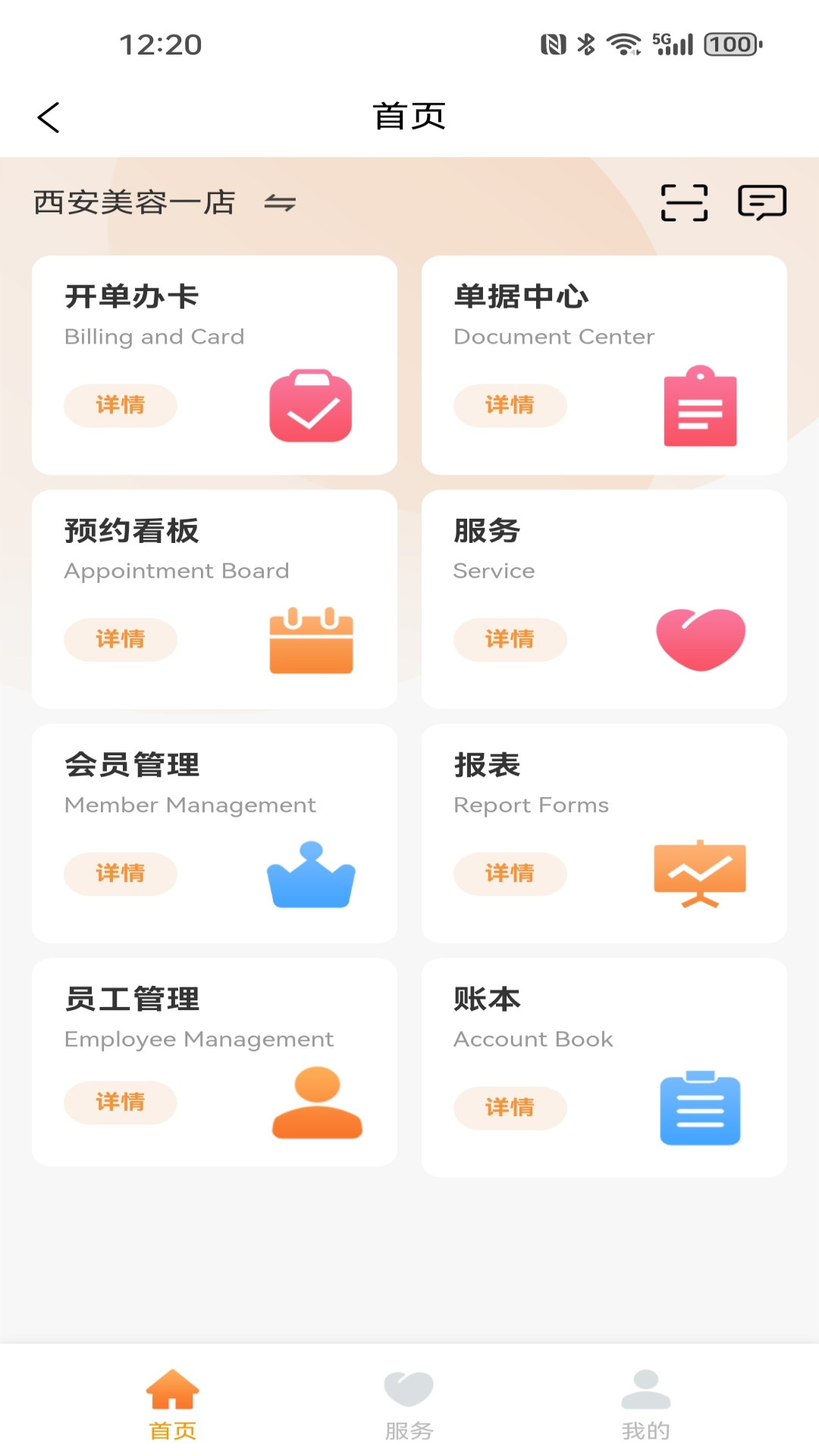Image resolution: width=819 pixels, height=1456 pixels.
Task: Open 详情 for Document Center
Action: (x=510, y=406)
